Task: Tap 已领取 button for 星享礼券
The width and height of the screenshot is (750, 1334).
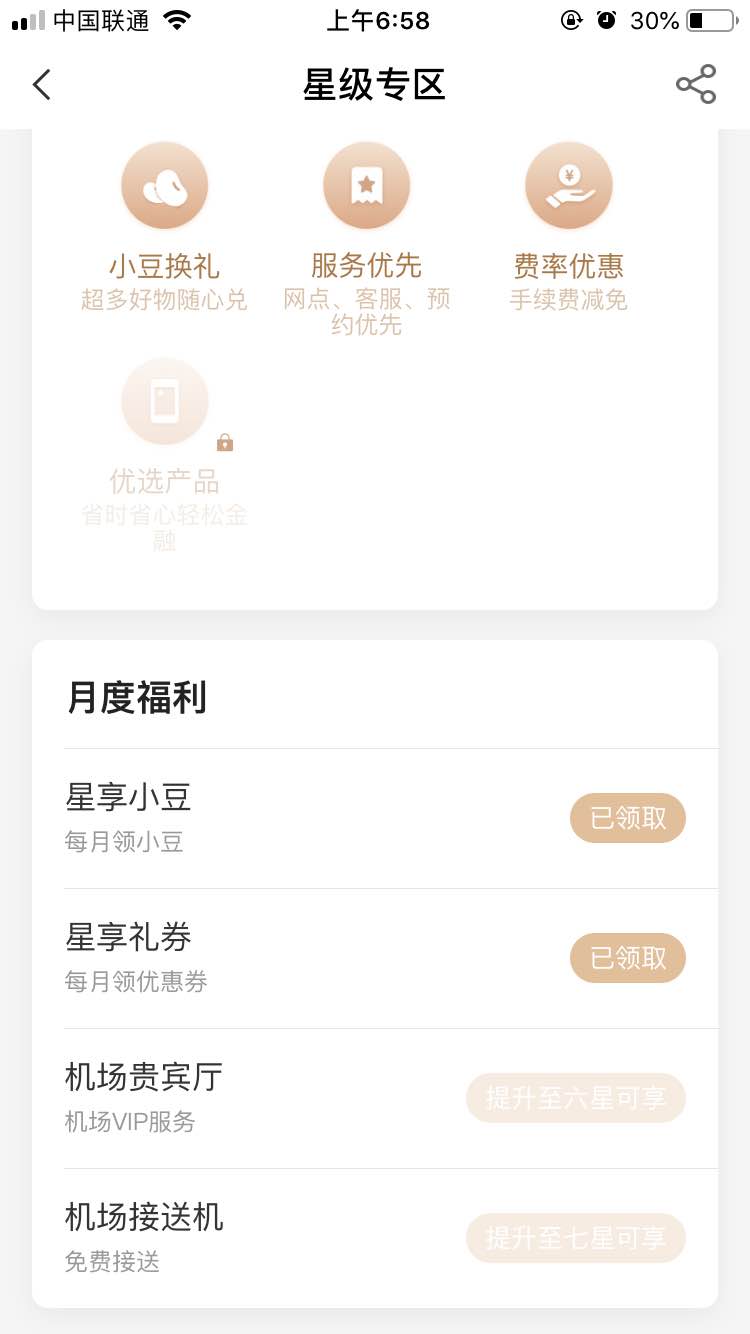Action: [628, 958]
